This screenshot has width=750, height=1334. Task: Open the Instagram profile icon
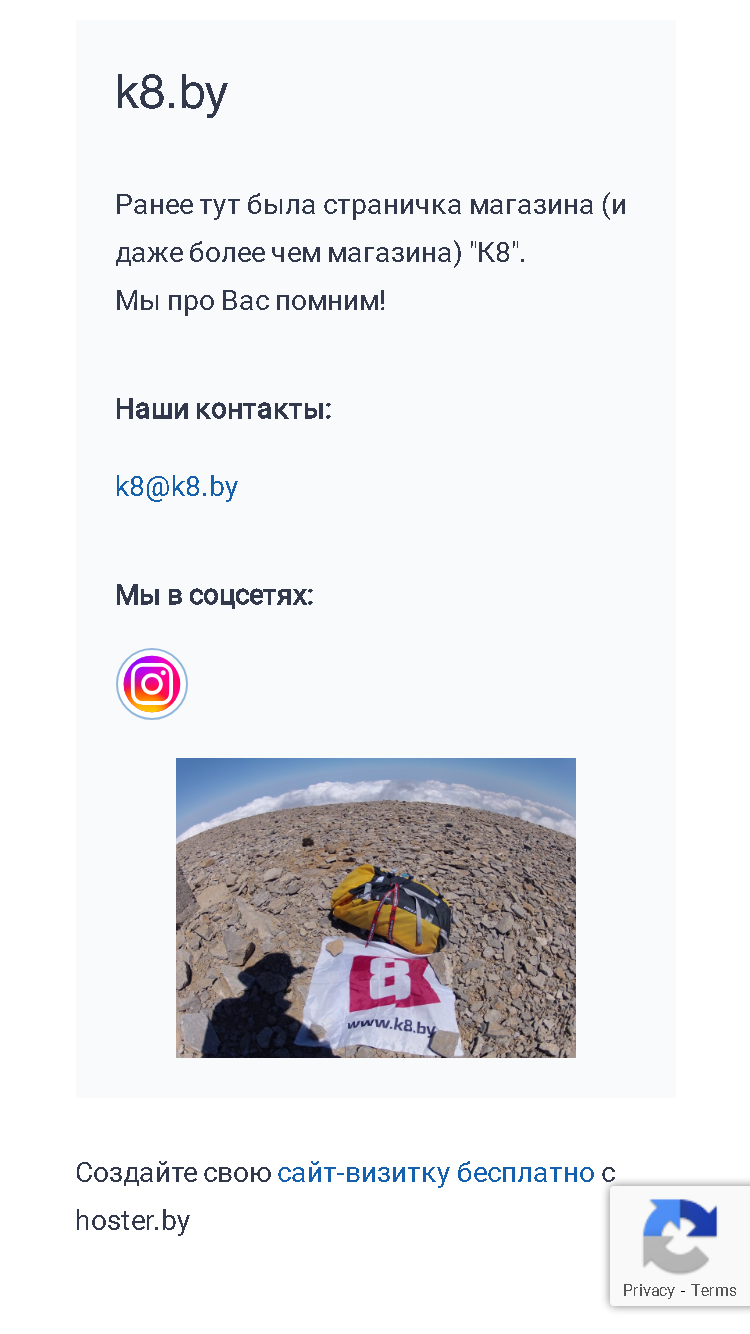coord(152,684)
